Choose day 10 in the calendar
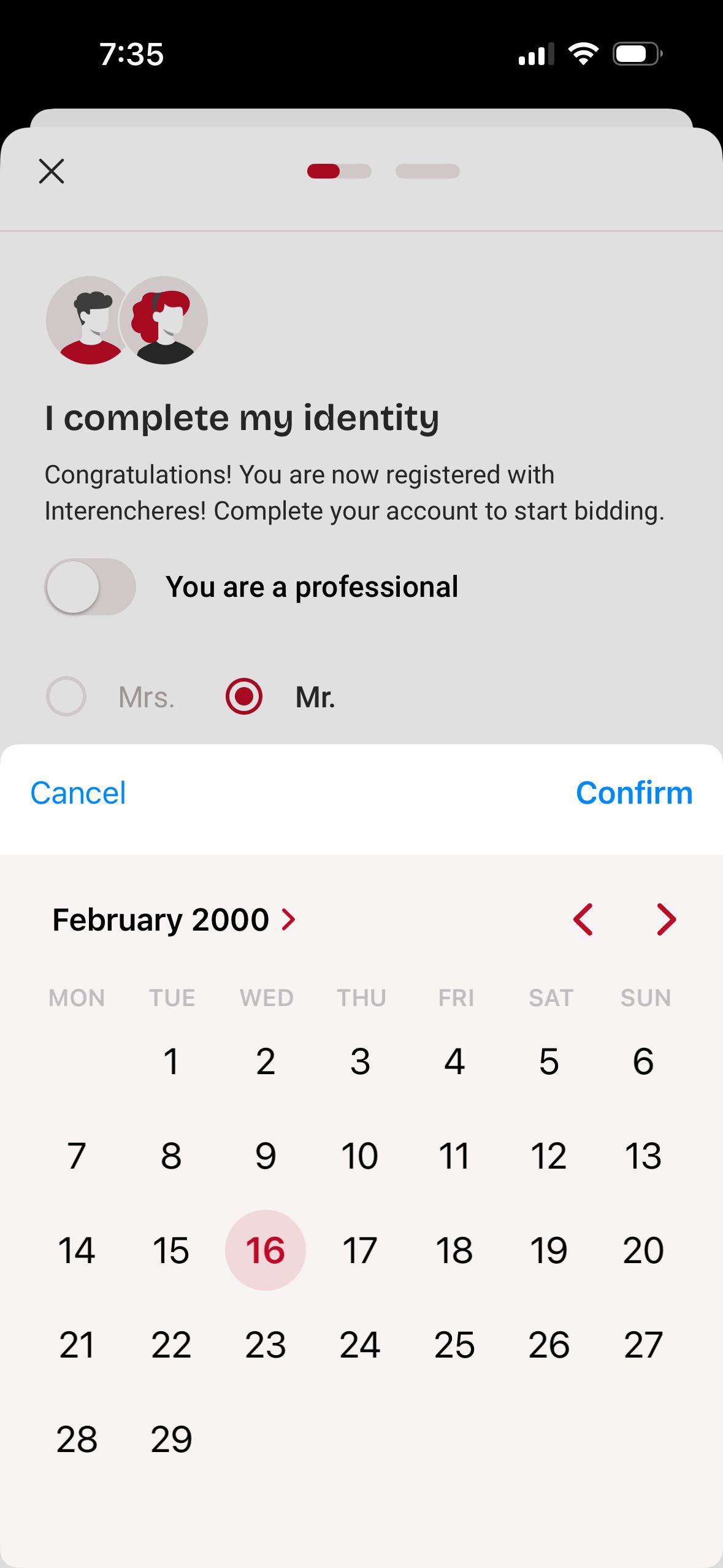 point(360,1156)
